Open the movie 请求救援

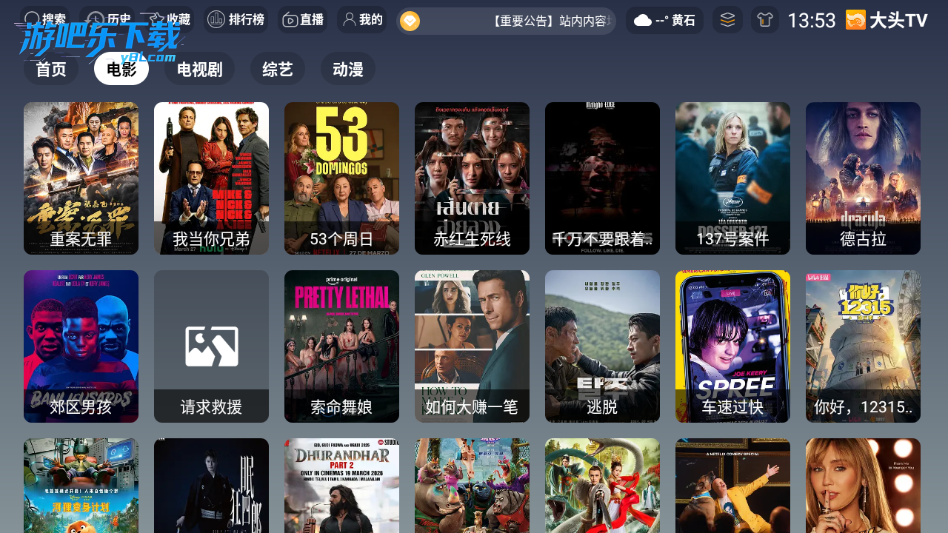click(211, 346)
